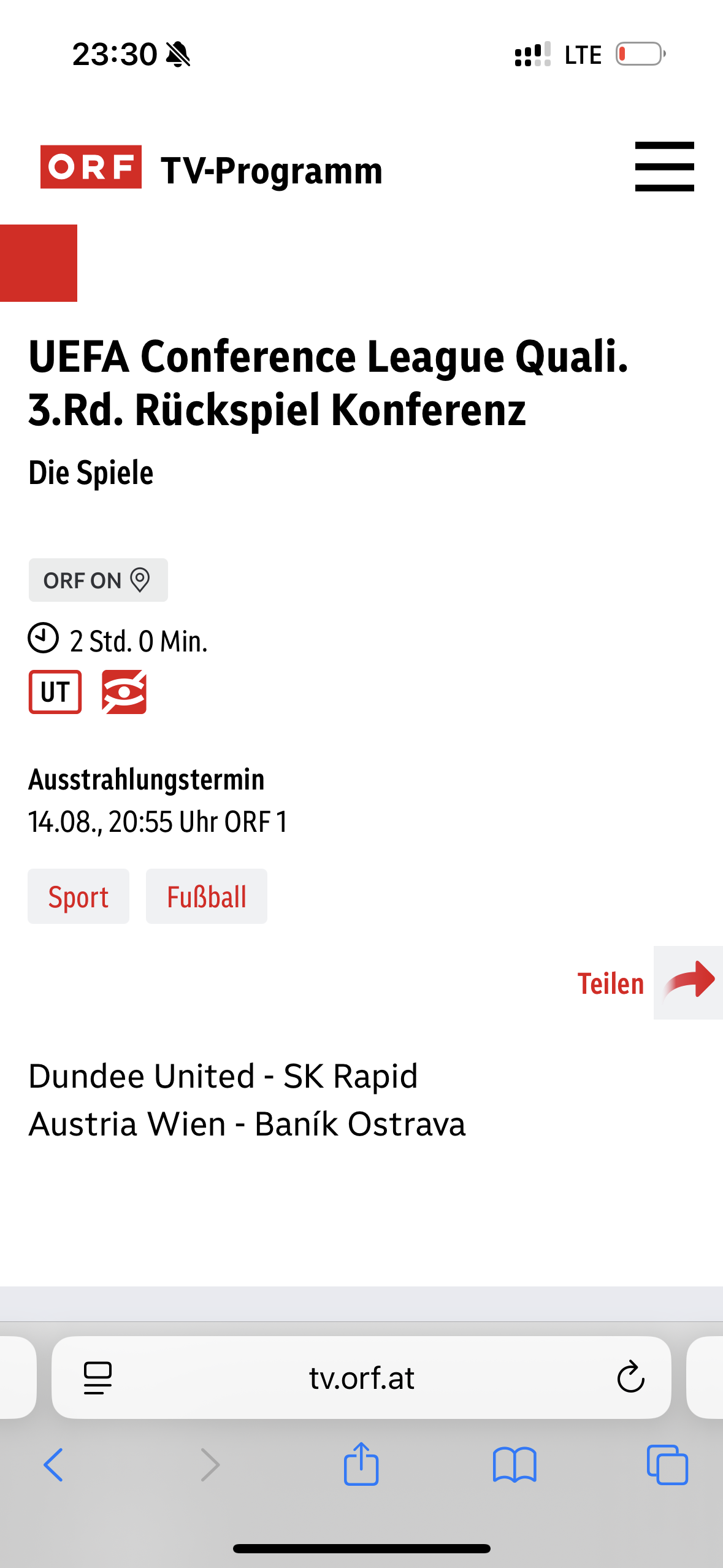Image resolution: width=723 pixels, height=1568 pixels.
Task: Select the Sport category tag
Action: (x=78, y=896)
